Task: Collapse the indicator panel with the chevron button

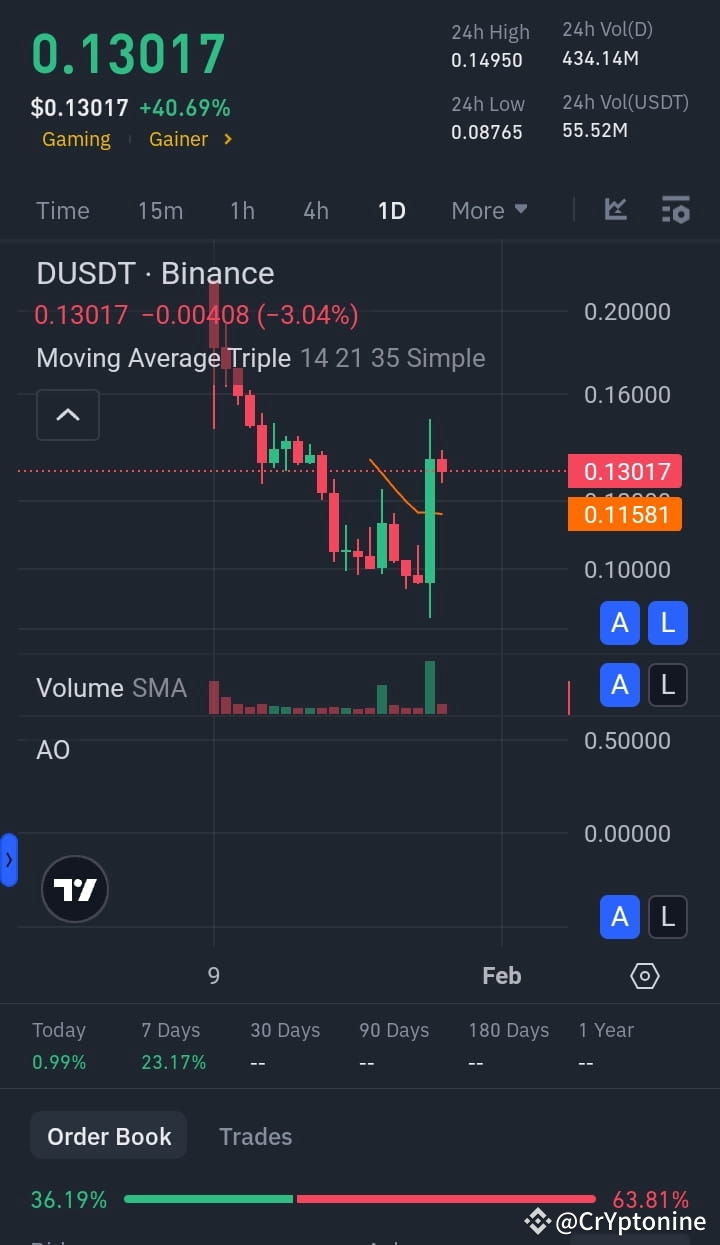Action: click(x=67, y=414)
